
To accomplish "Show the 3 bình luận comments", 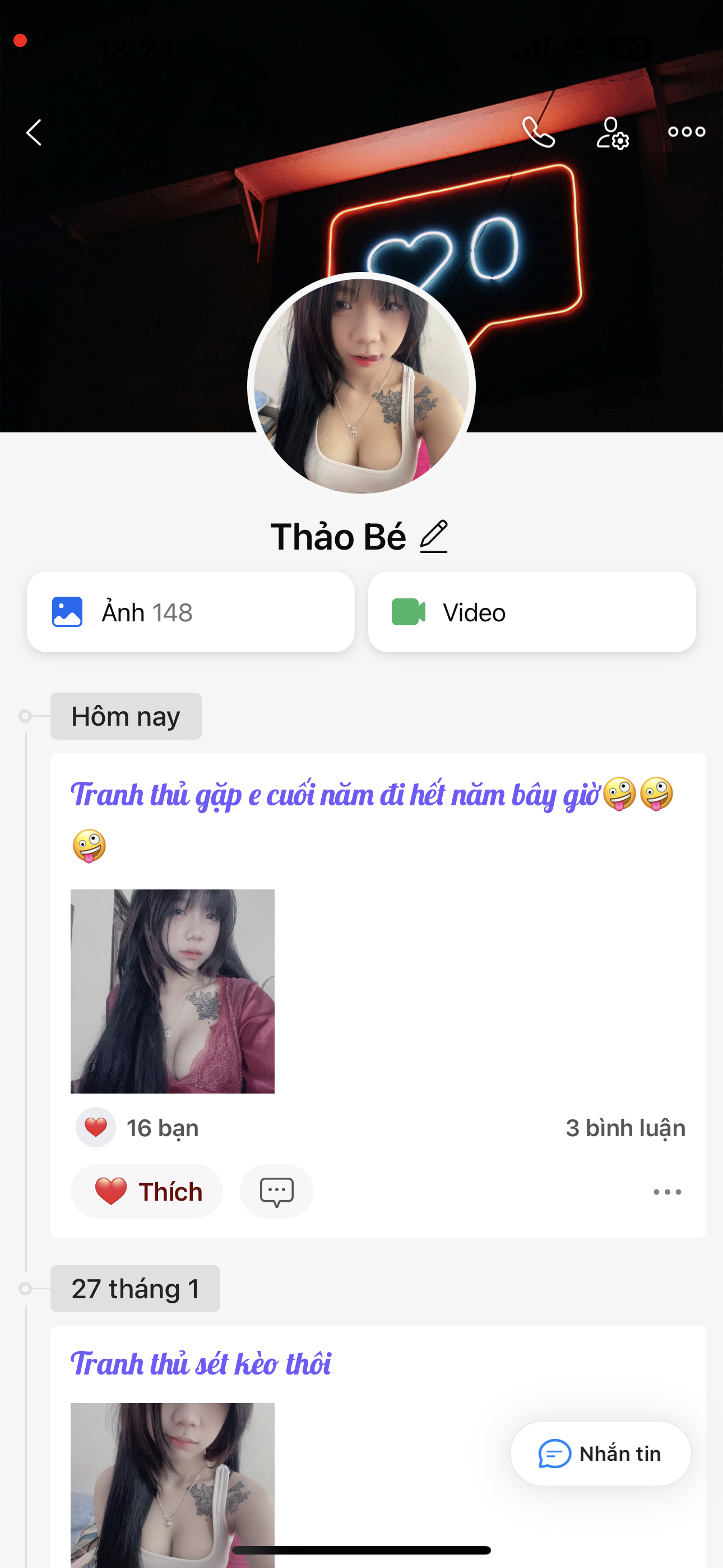I will tap(625, 1127).
